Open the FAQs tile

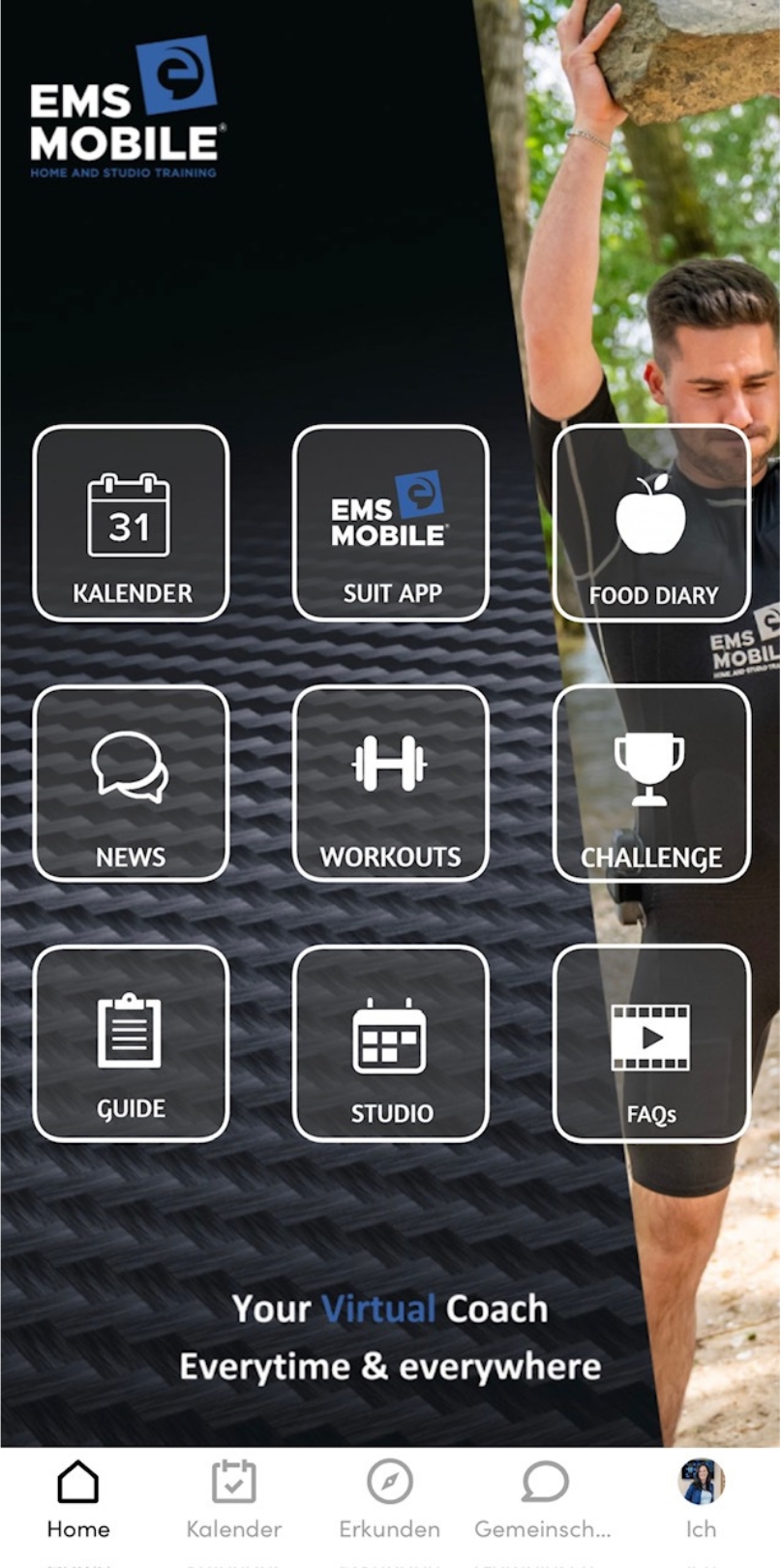[651, 1044]
